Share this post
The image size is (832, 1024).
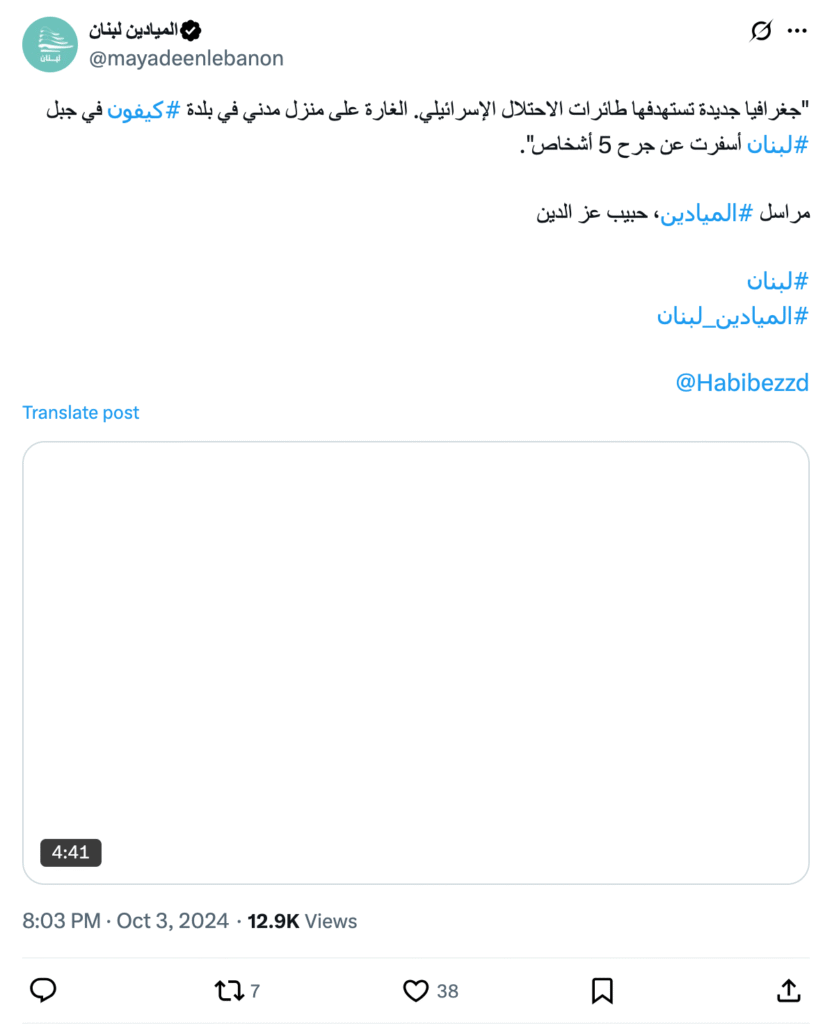pos(788,990)
